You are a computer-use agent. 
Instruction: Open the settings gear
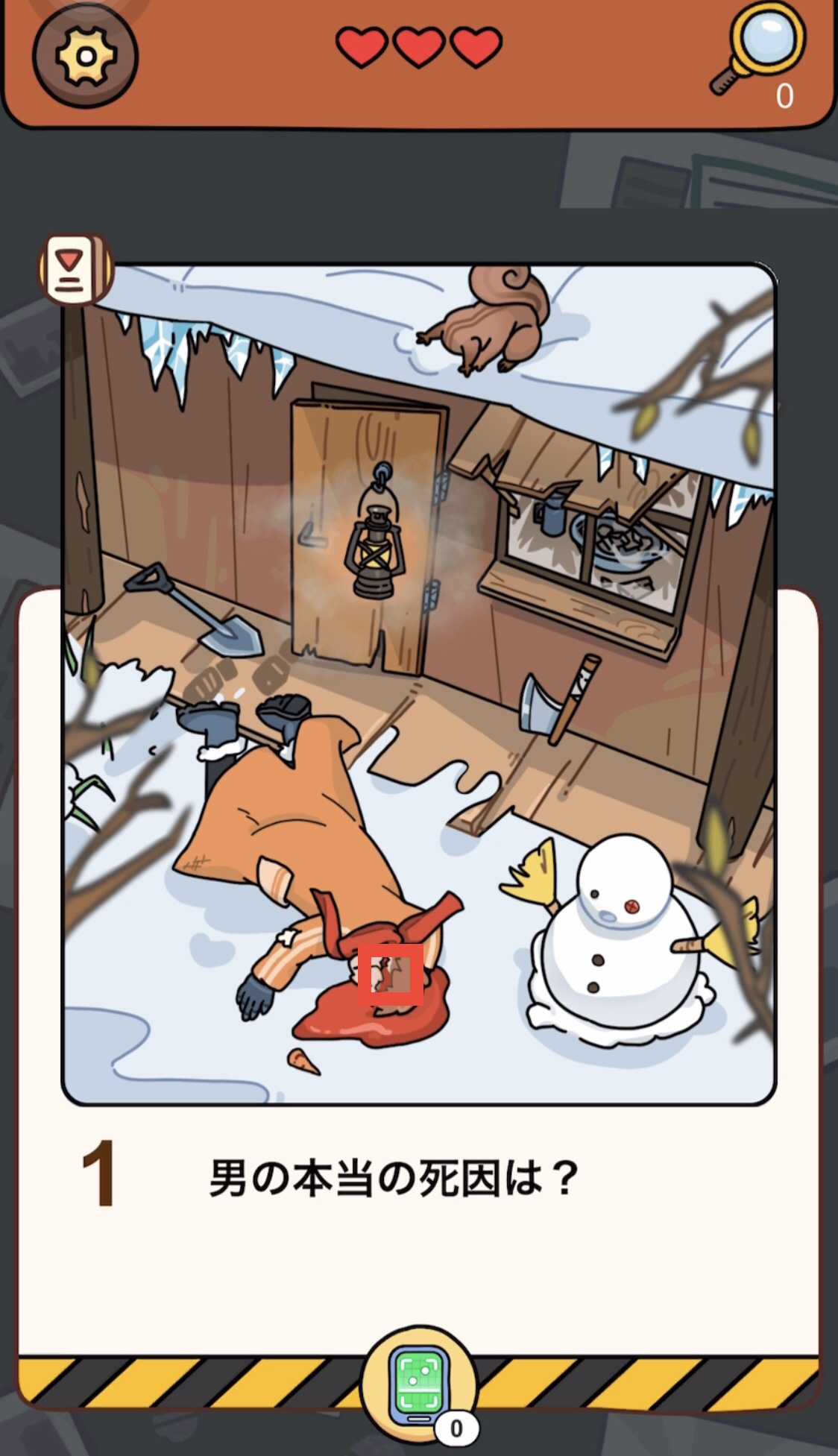click(85, 57)
